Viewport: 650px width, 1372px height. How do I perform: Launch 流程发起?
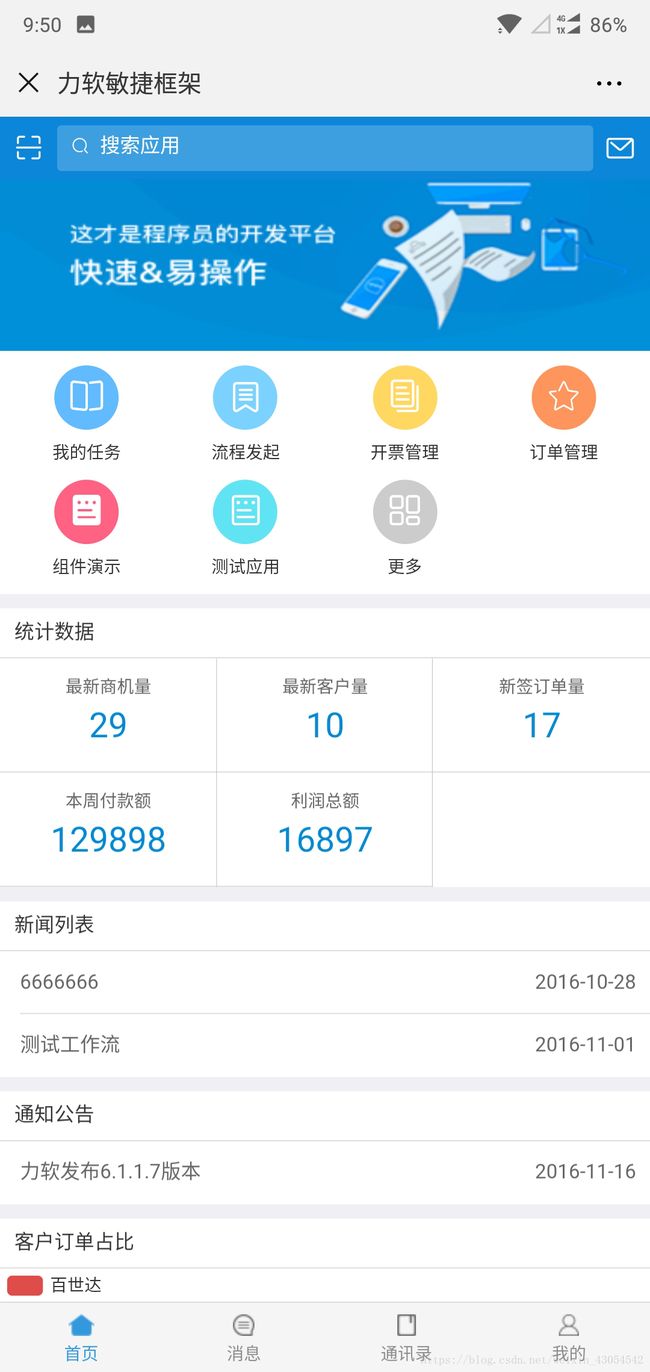pos(245,414)
